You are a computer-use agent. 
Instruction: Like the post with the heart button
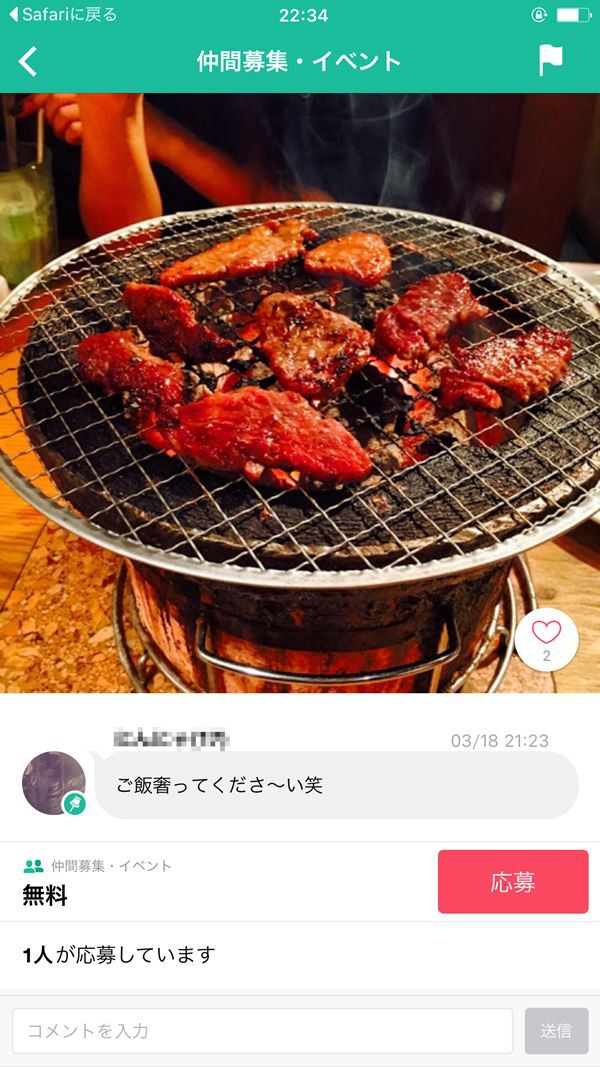click(x=546, y=640)
